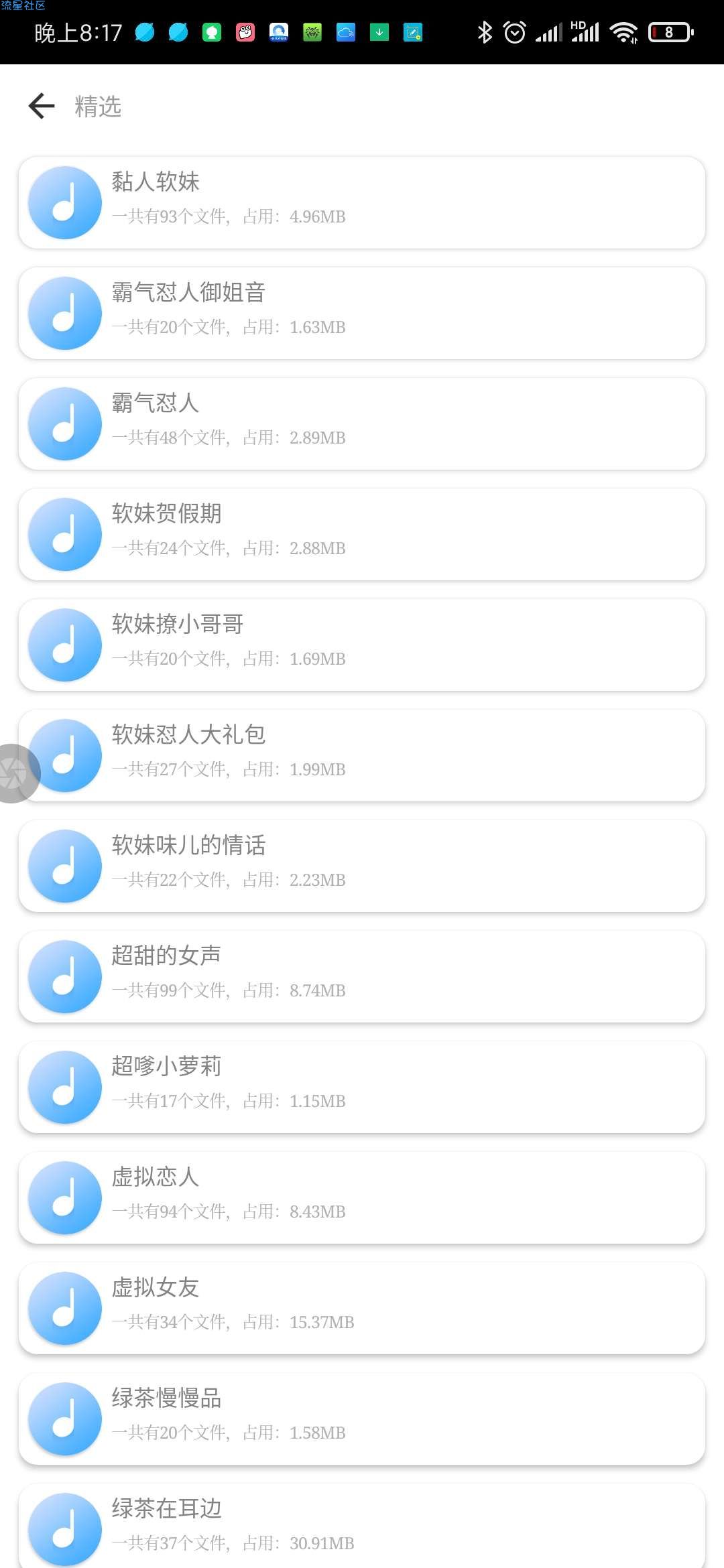Viewport: 724px width, 1568px height.
Task: Tap the floating shutter button at left edge
Action: coord(15,773)
